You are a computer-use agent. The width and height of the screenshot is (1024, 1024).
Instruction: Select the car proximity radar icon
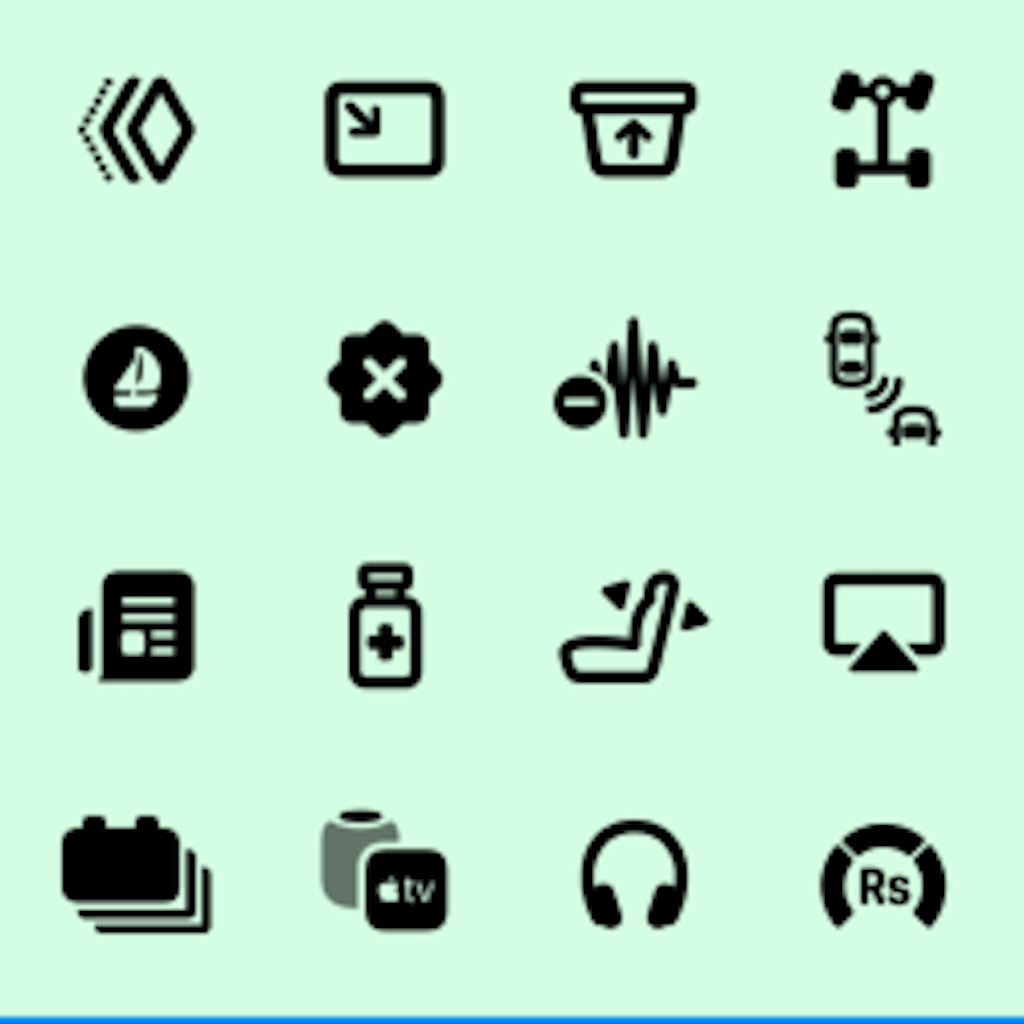[x=883, y=380]
